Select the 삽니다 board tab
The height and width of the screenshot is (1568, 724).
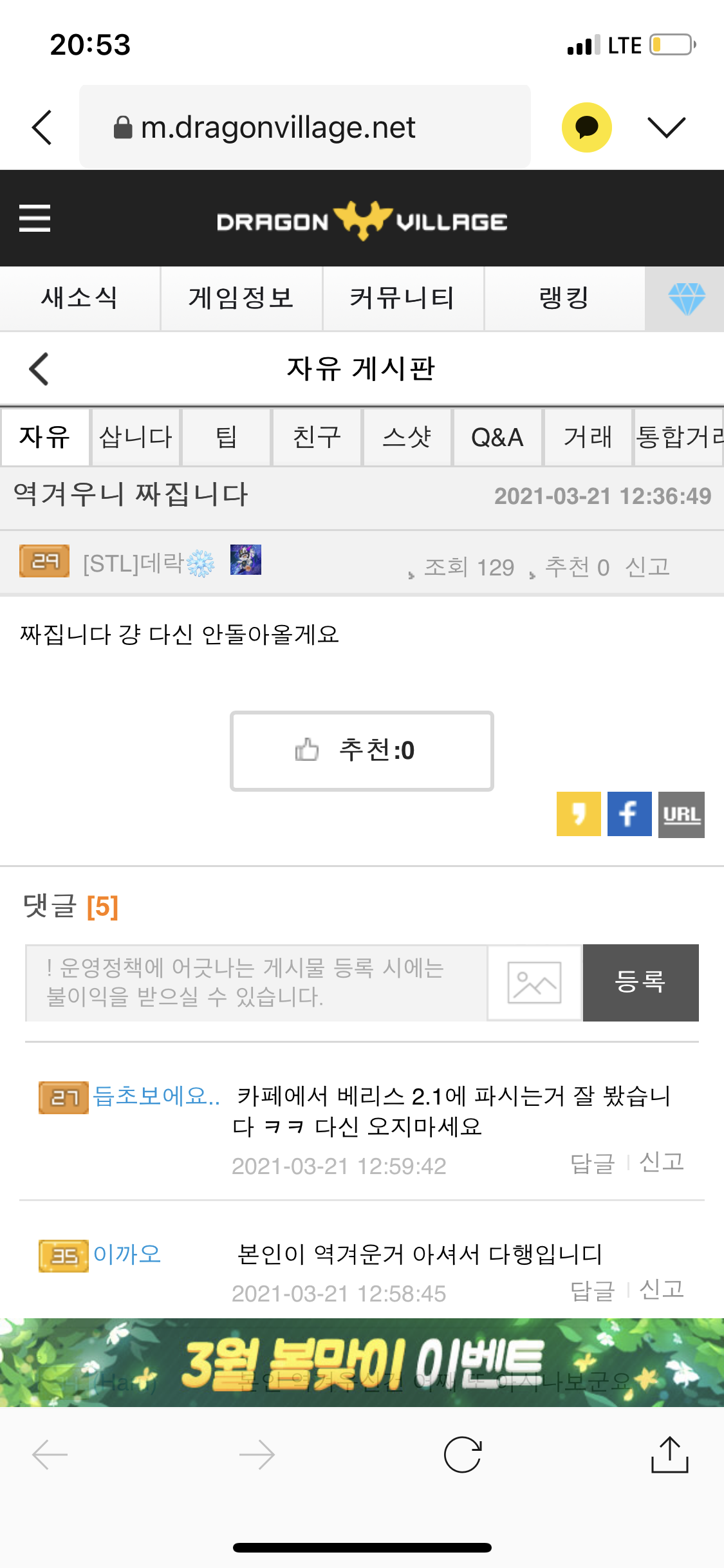tap(136, 437)
